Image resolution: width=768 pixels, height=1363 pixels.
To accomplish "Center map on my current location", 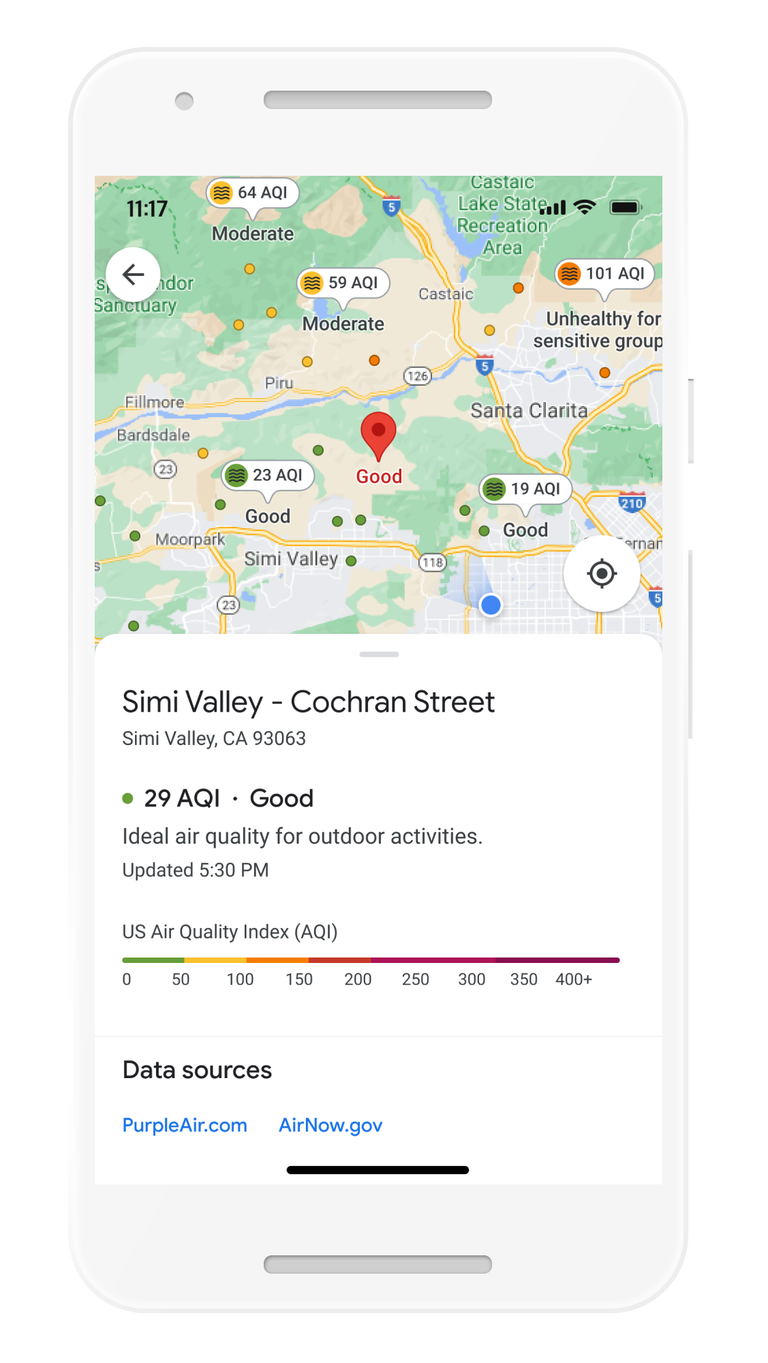I will (601, 574).
